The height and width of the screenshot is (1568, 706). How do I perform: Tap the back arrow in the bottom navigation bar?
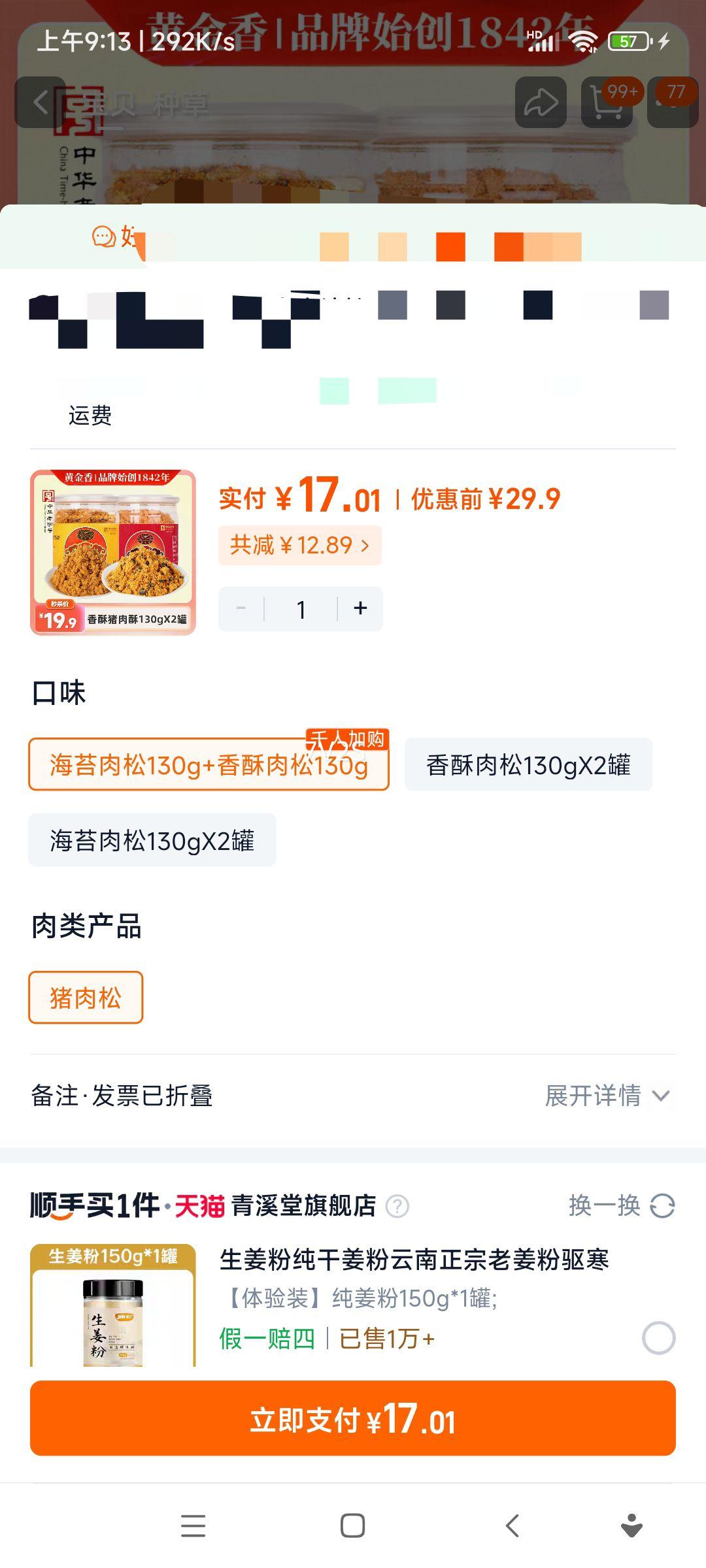click(x=511, y=1526)
